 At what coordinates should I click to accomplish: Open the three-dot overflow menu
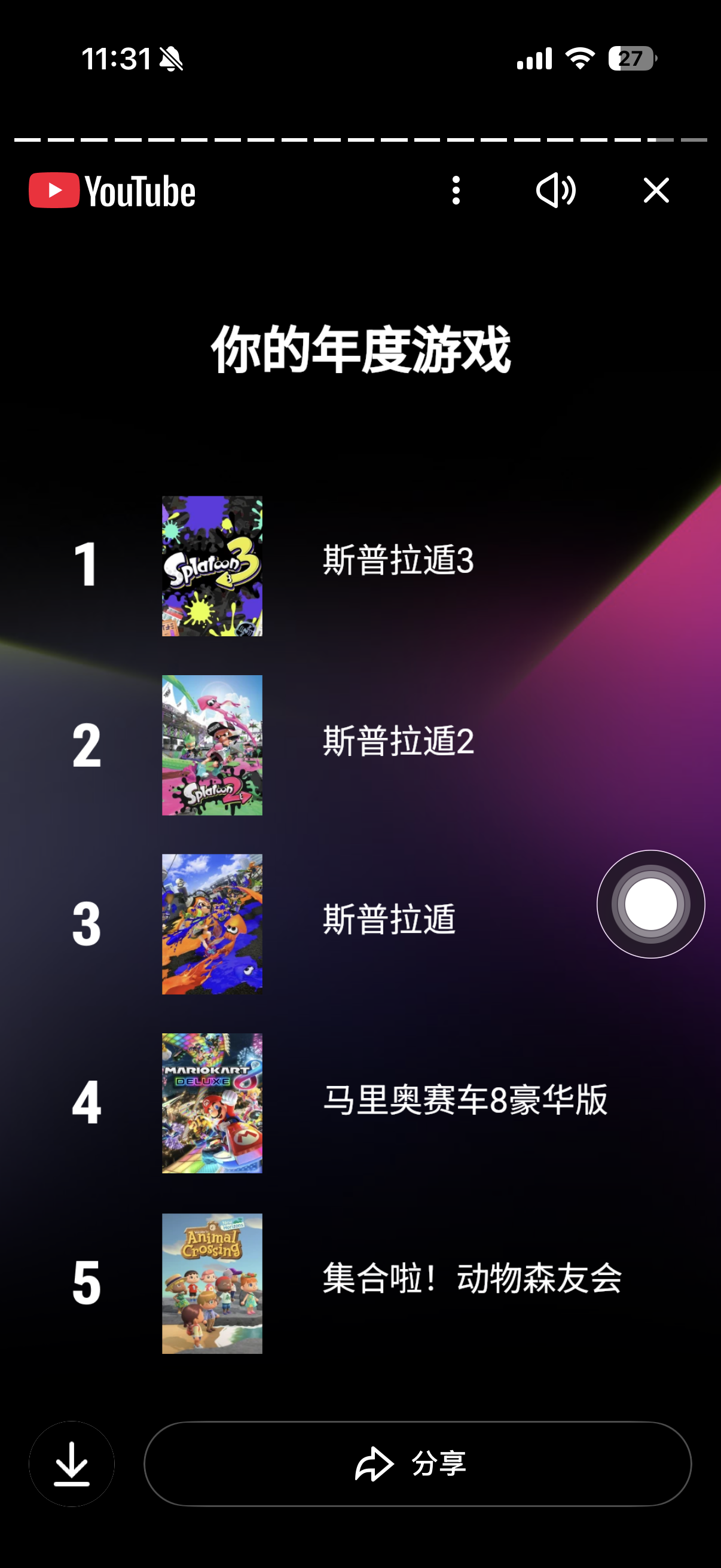tap(456, 191)
